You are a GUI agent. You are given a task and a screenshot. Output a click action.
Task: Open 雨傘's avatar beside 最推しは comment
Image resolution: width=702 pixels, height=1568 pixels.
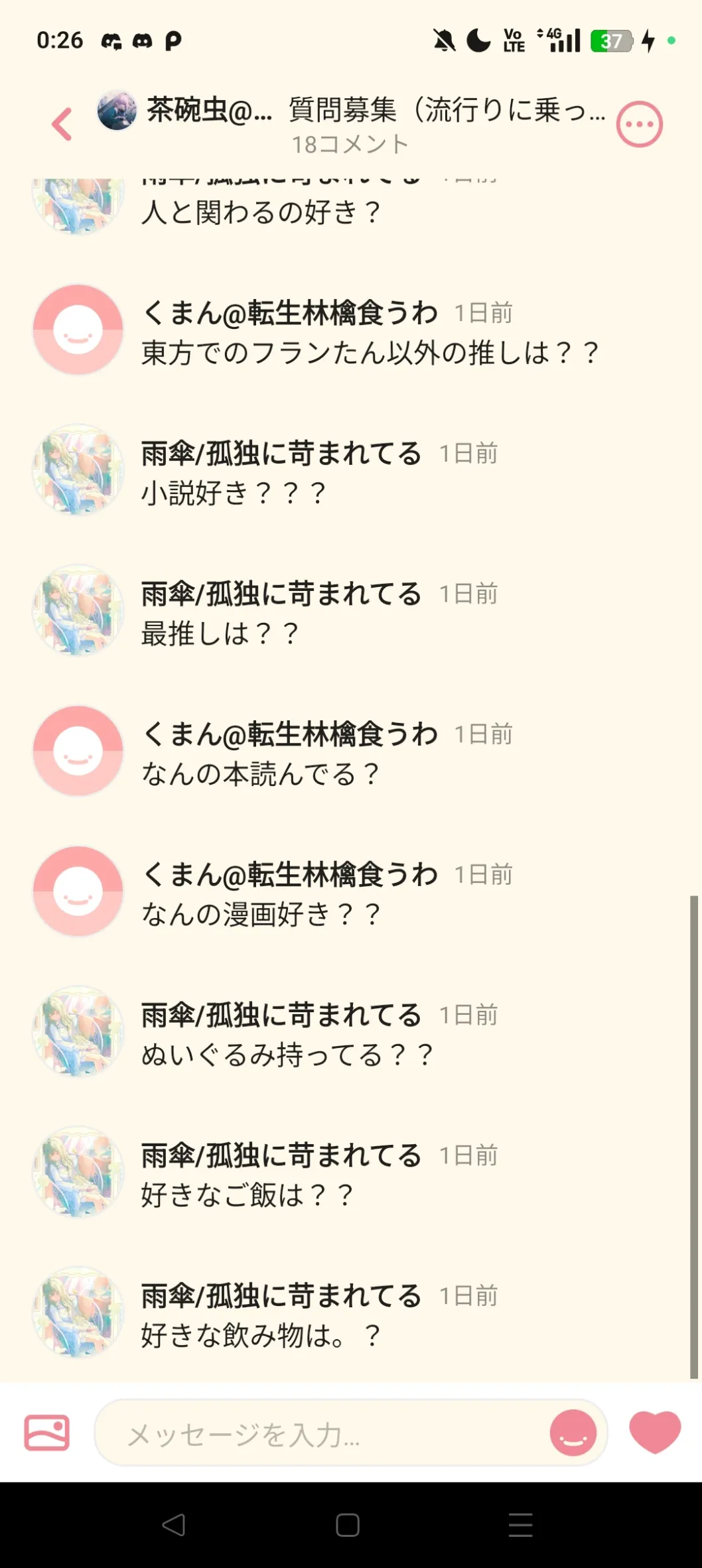(x=78, y=611)
